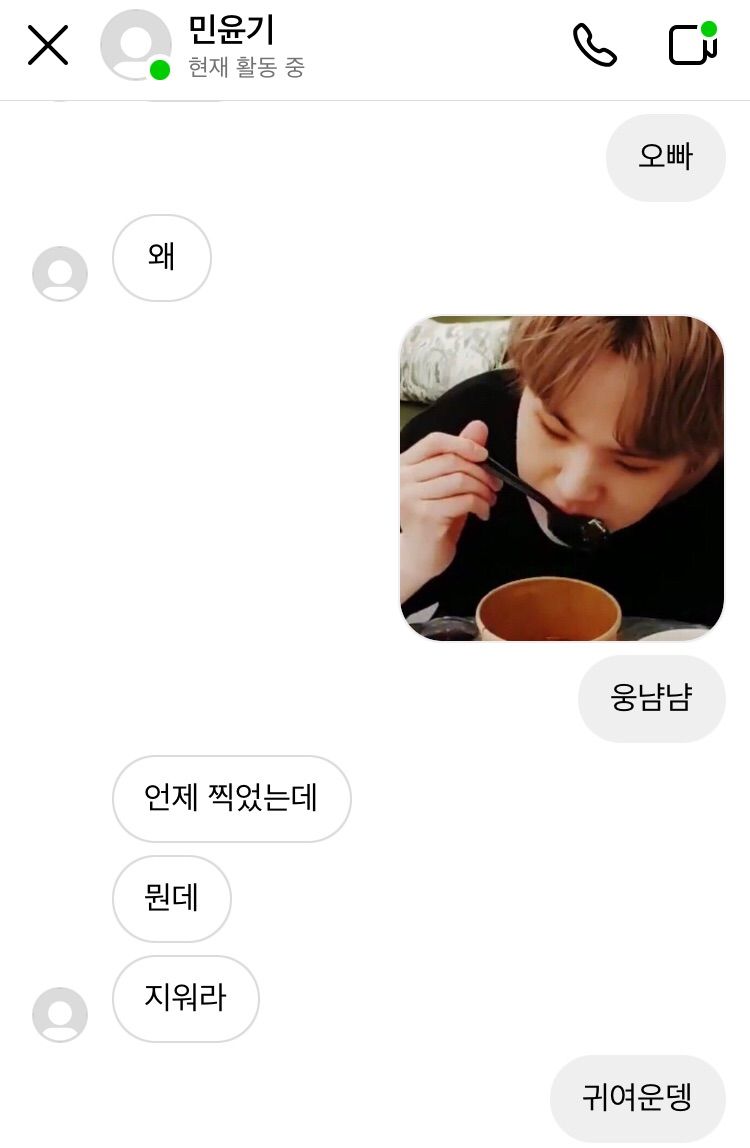Screen dimensions: 750x1148
Task: Click the 언제 찍었는데 message
Action: [231, 799]
